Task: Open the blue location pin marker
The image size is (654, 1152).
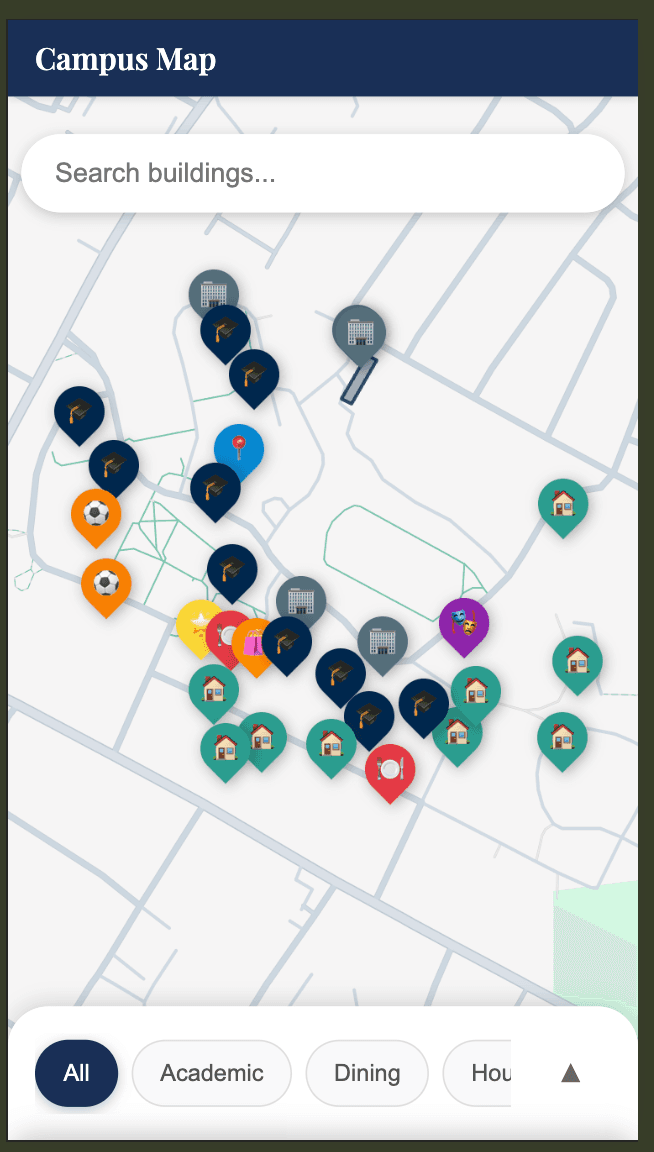Action: coord(239,447)
